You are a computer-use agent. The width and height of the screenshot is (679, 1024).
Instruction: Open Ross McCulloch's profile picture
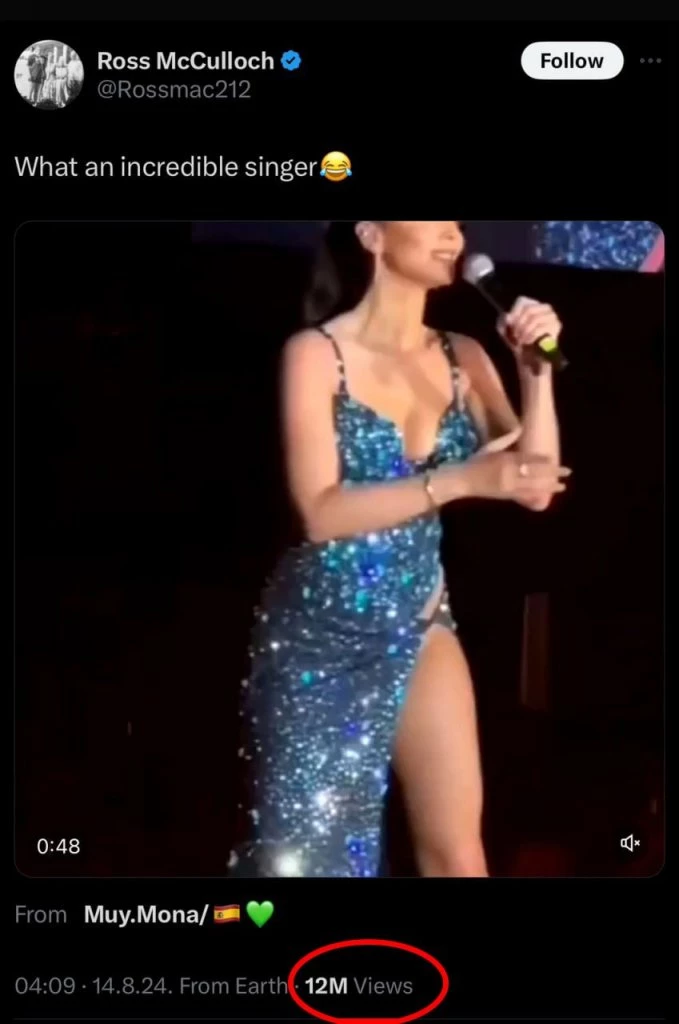pos(49,75)
